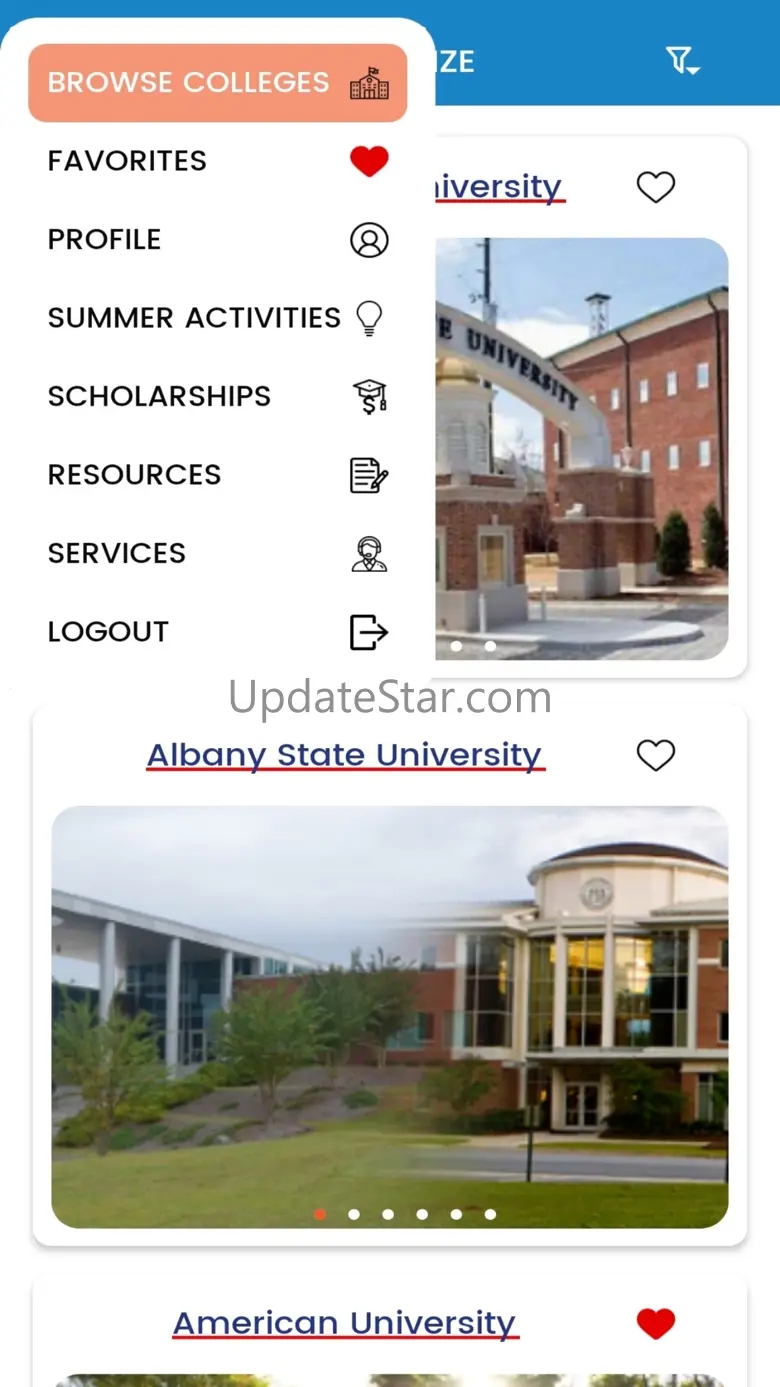The height and width of the screenshot is (1387, 780).
Task: Favorite Albany State University with the heart
Action: tap(656, 755)
